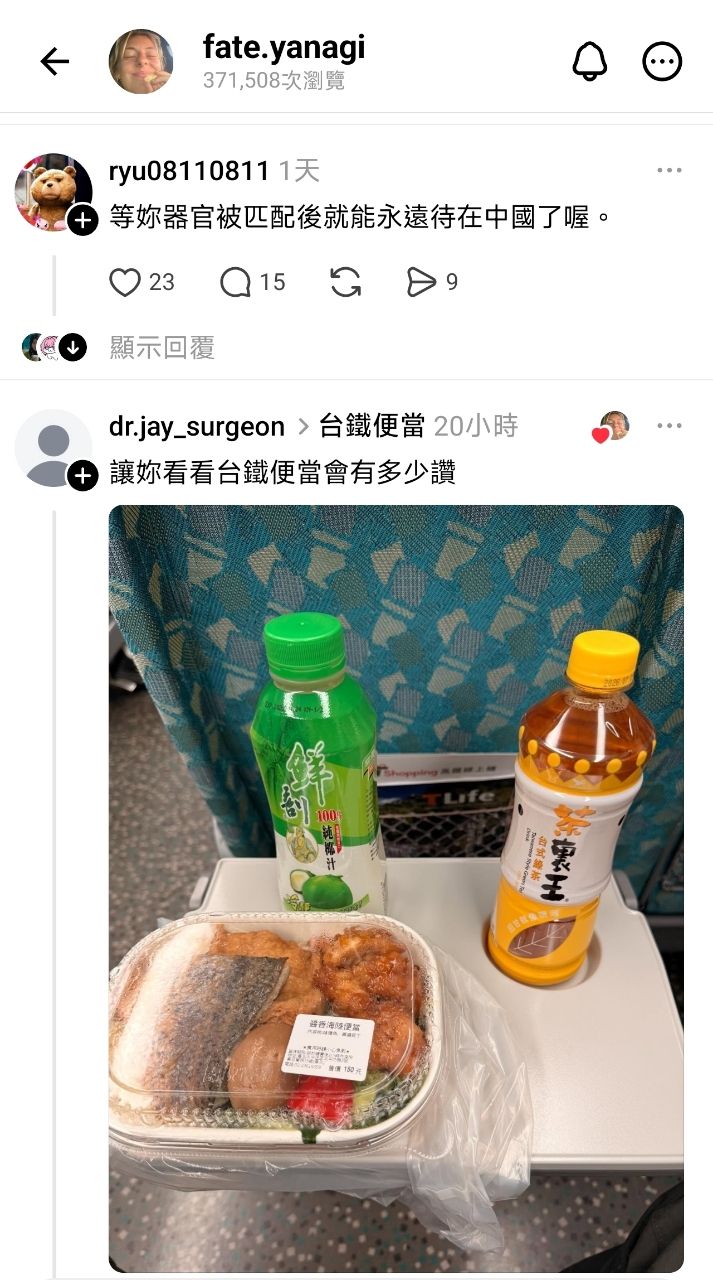Go back with the arrow icon

[x=54, y=62]
